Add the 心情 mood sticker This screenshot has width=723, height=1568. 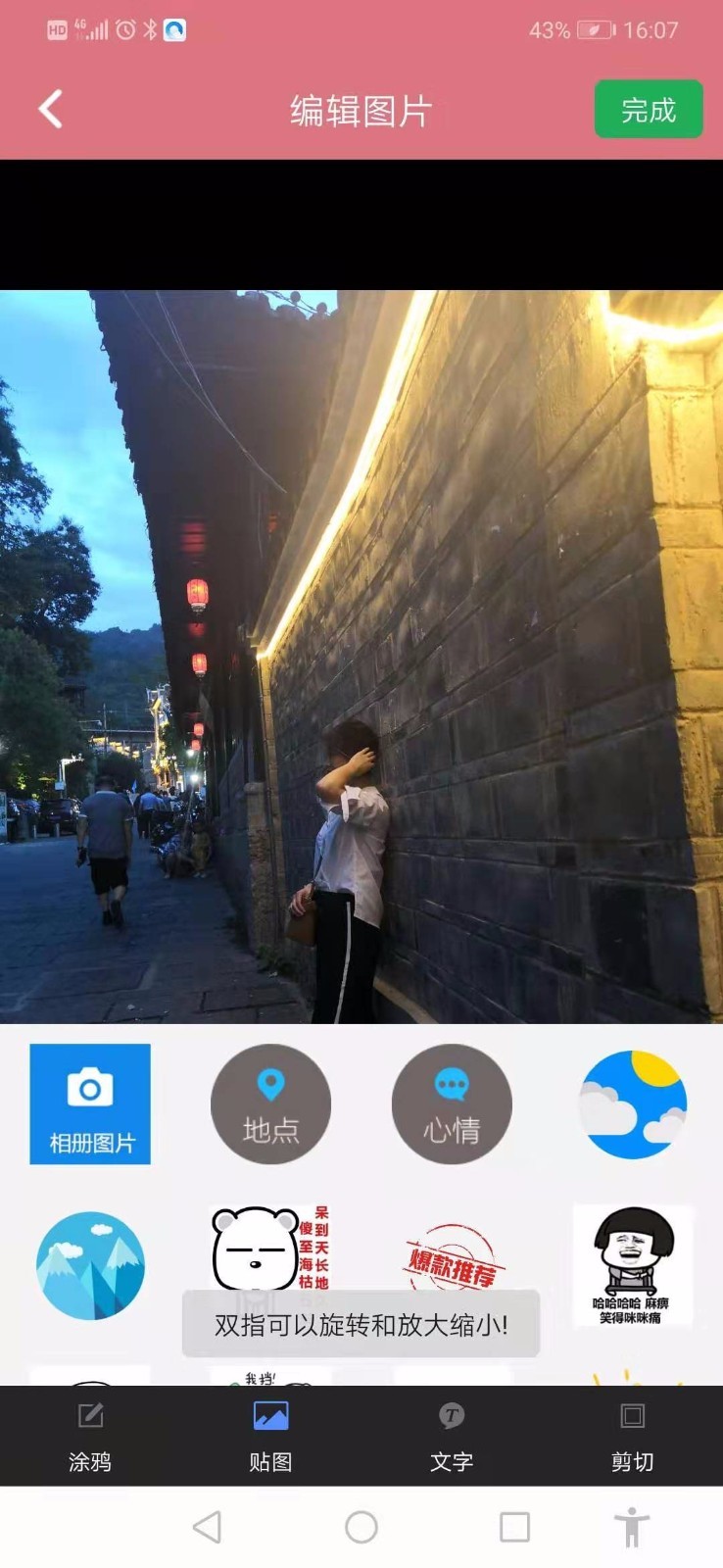tap(452, 1104)
